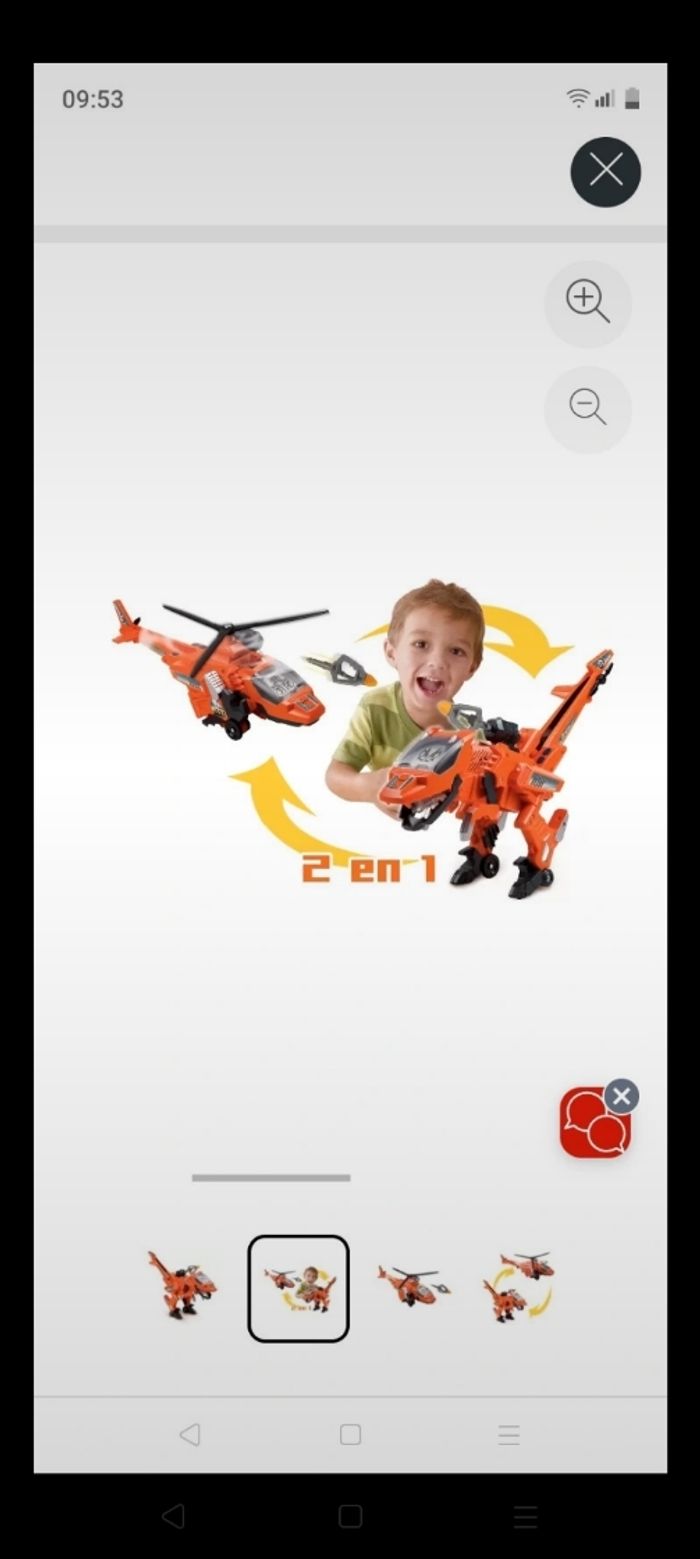Zoom out of the product image
The image size is (700, 1559).
click(x=587, y=408)
